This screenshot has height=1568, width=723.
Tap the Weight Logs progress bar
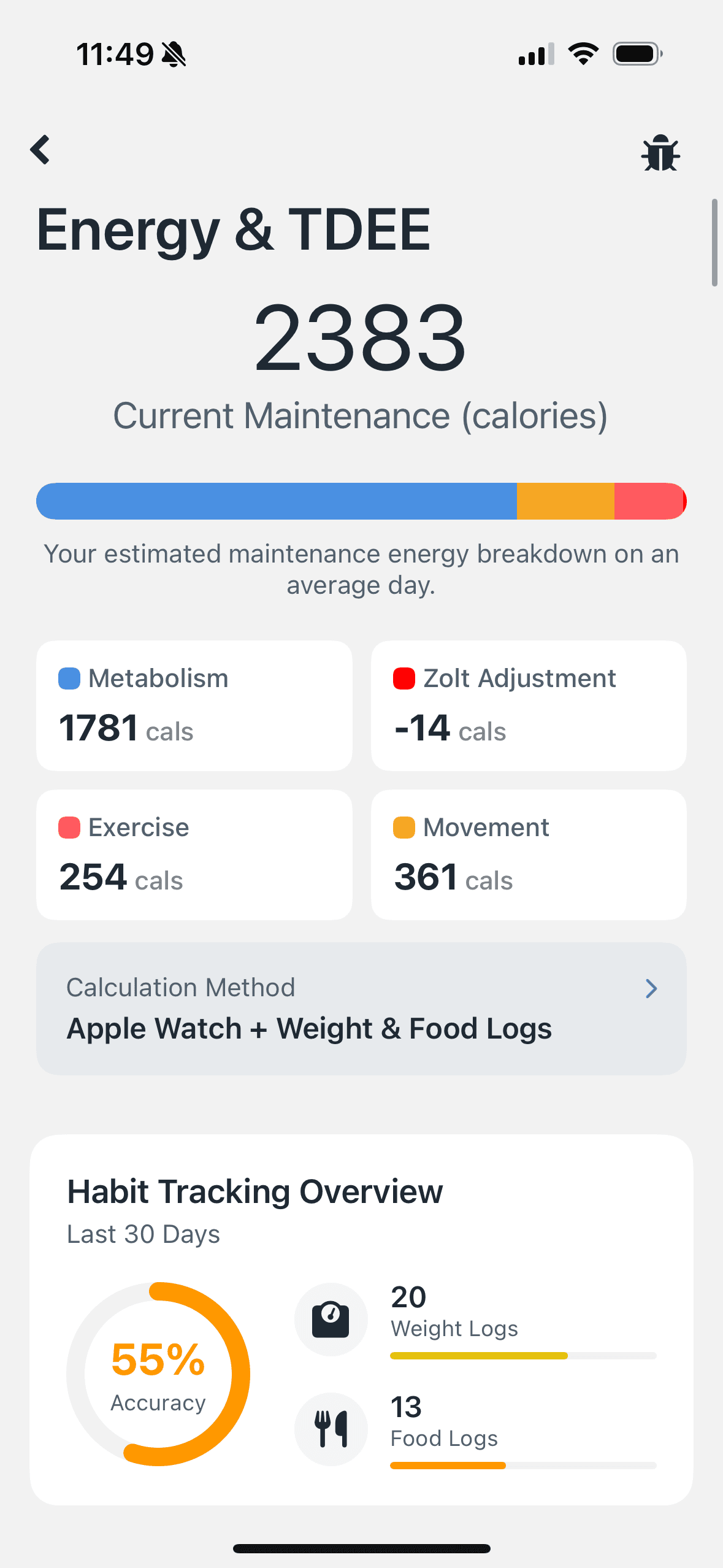pyautogui.click(x=522, y=1356)
